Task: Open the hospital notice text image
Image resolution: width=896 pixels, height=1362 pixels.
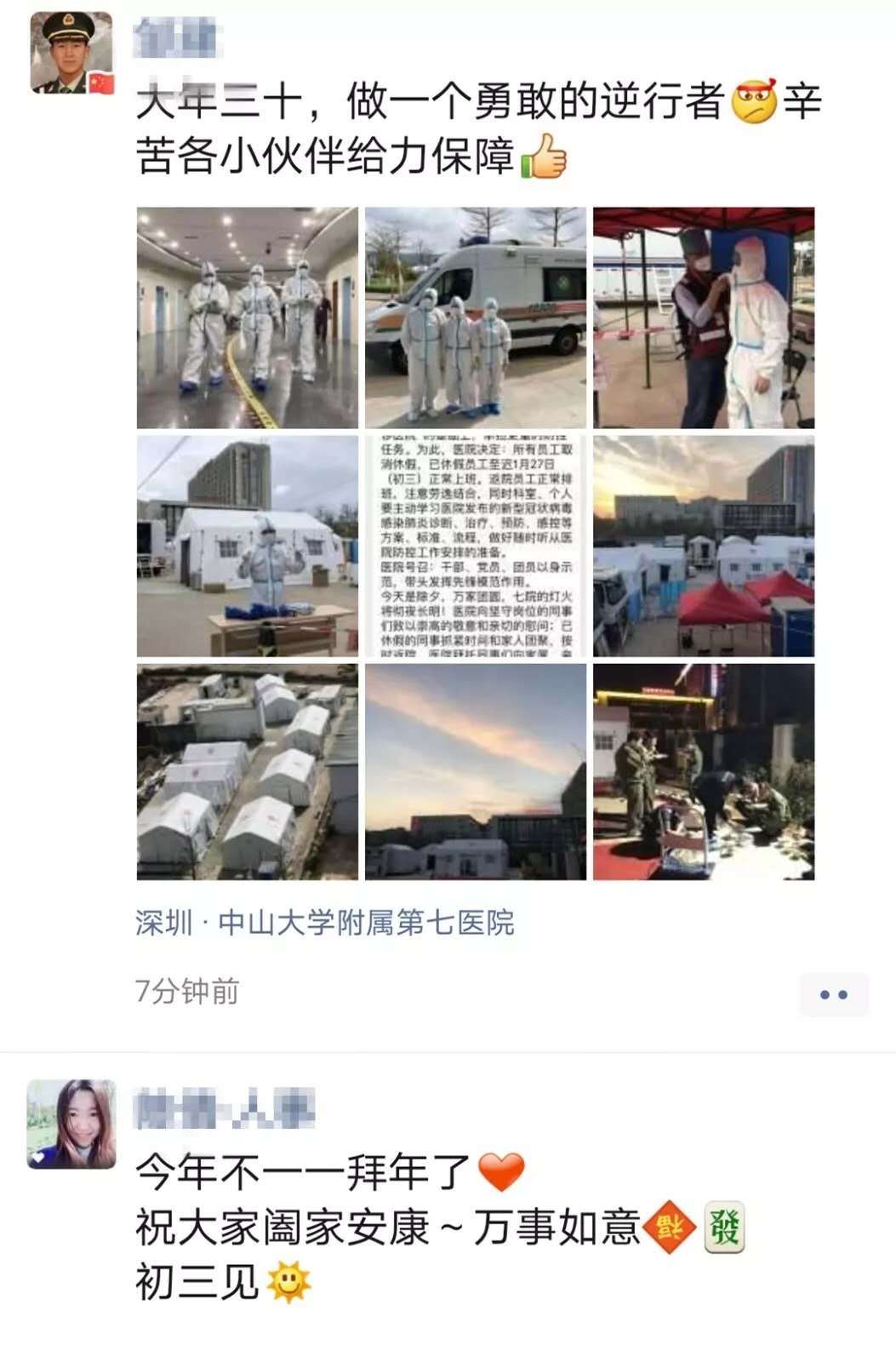Action: [x=476, y=547]
